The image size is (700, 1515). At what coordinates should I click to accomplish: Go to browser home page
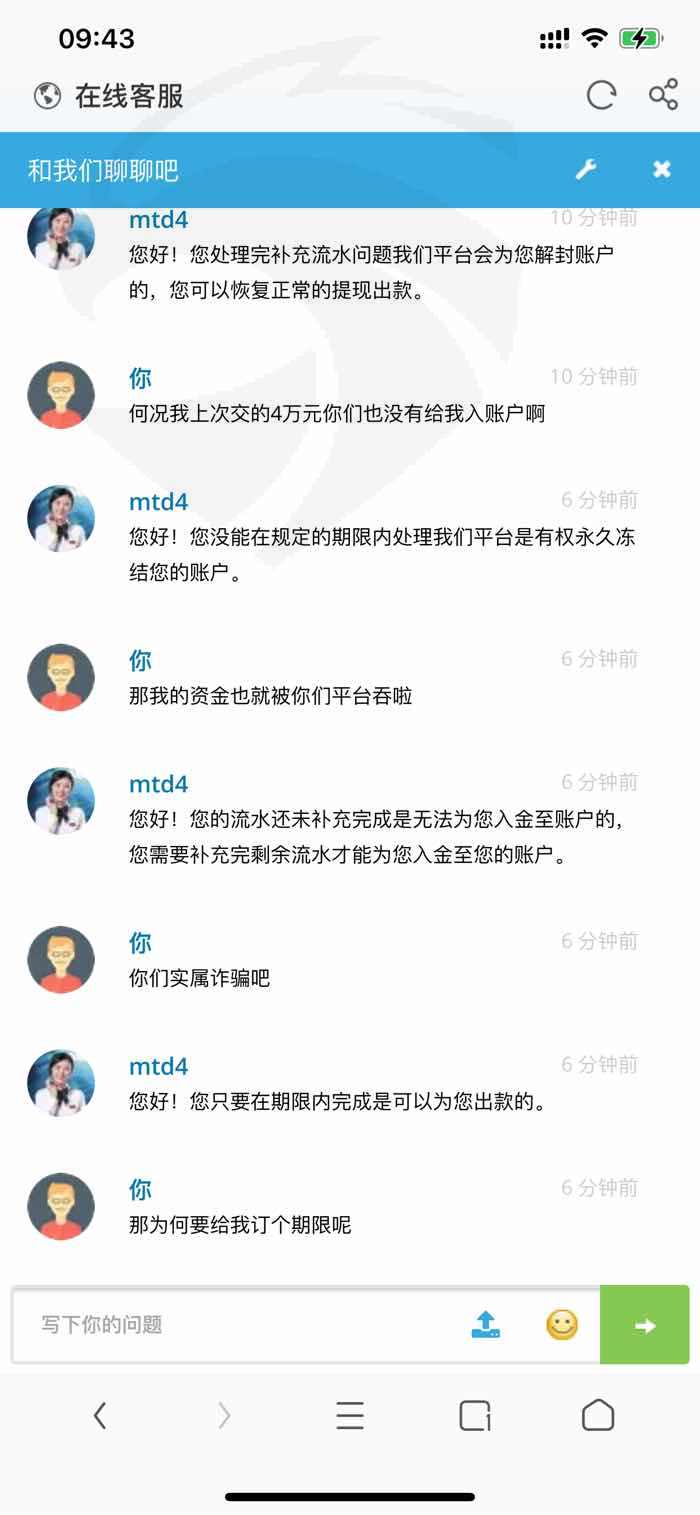pos(598,1415)
